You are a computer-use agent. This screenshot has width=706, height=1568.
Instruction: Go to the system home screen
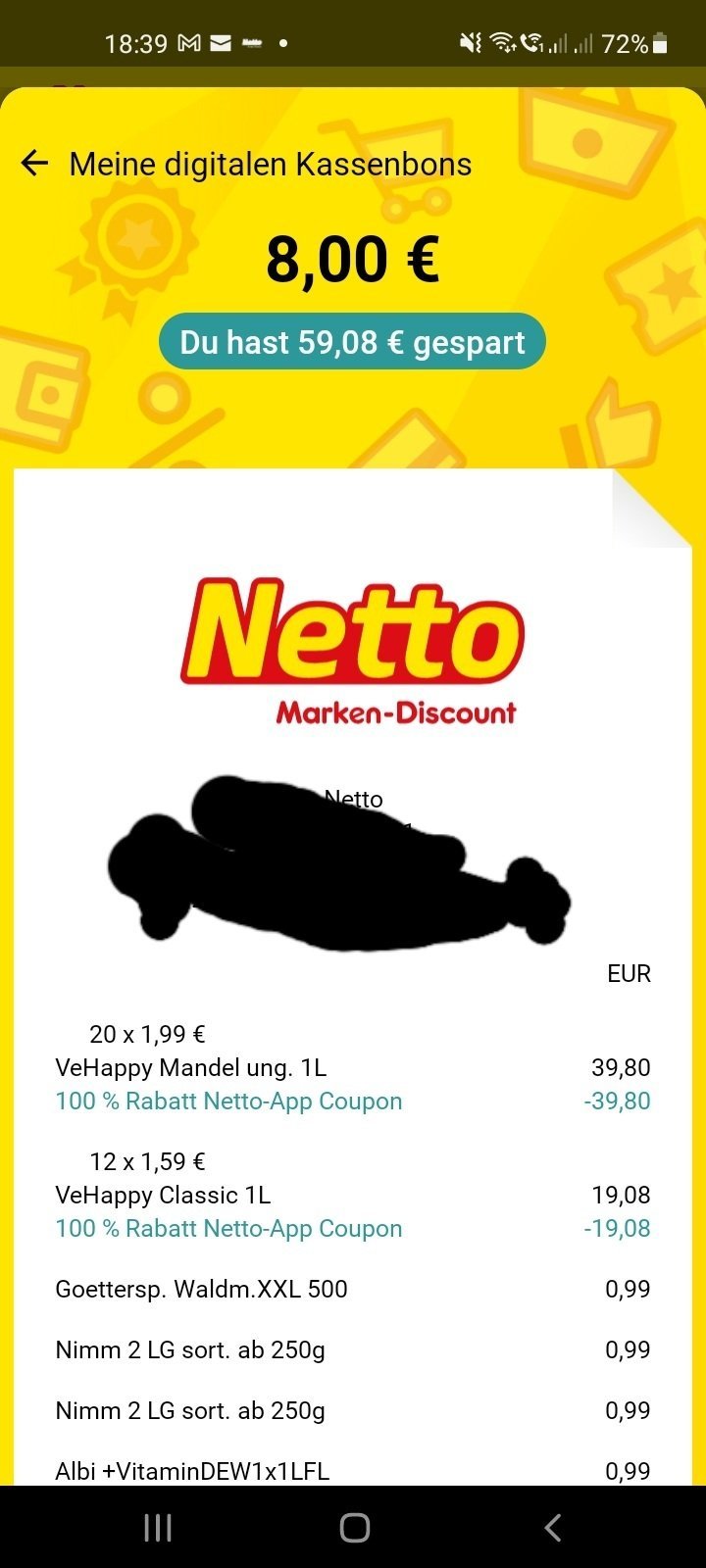[x=354, y=1527]
